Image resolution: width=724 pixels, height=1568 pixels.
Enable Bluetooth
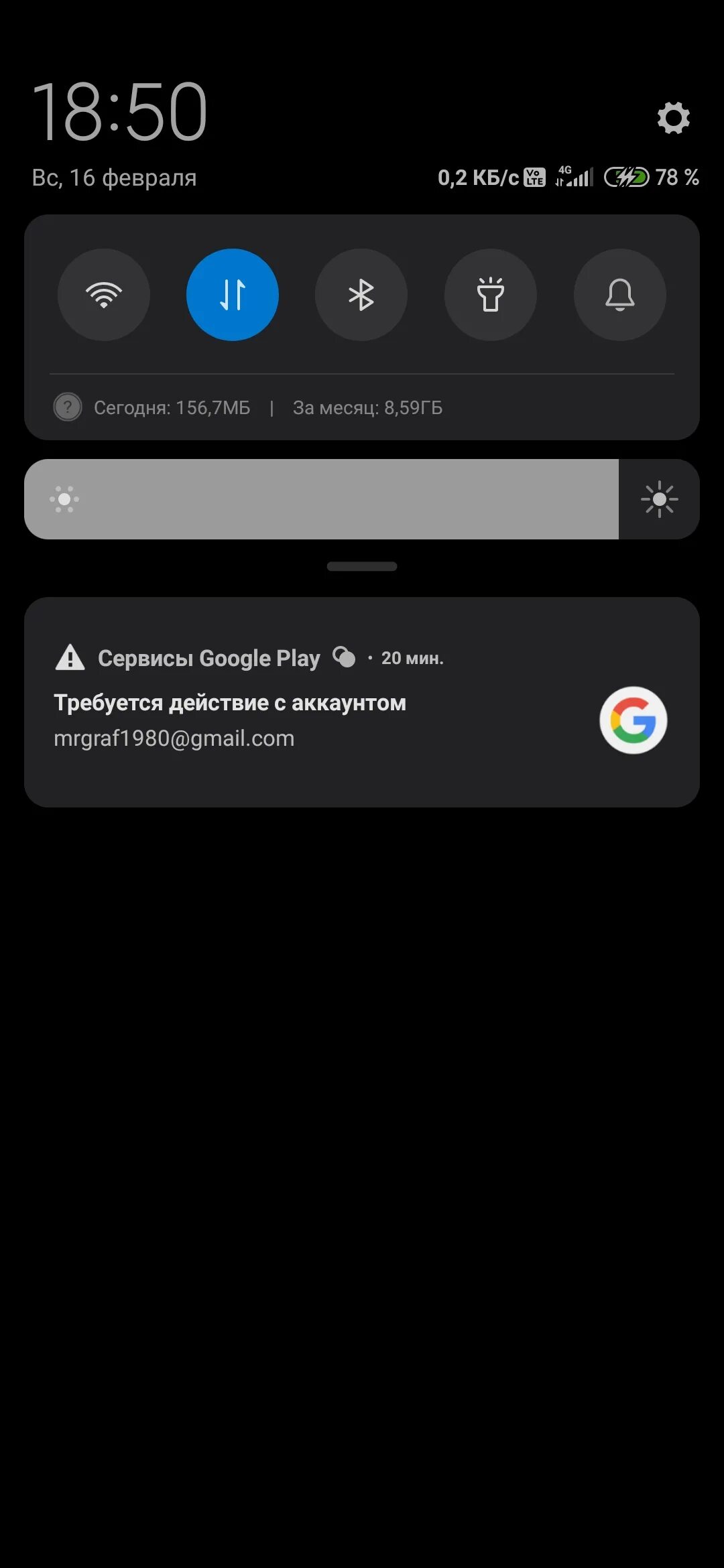(361, 295)
